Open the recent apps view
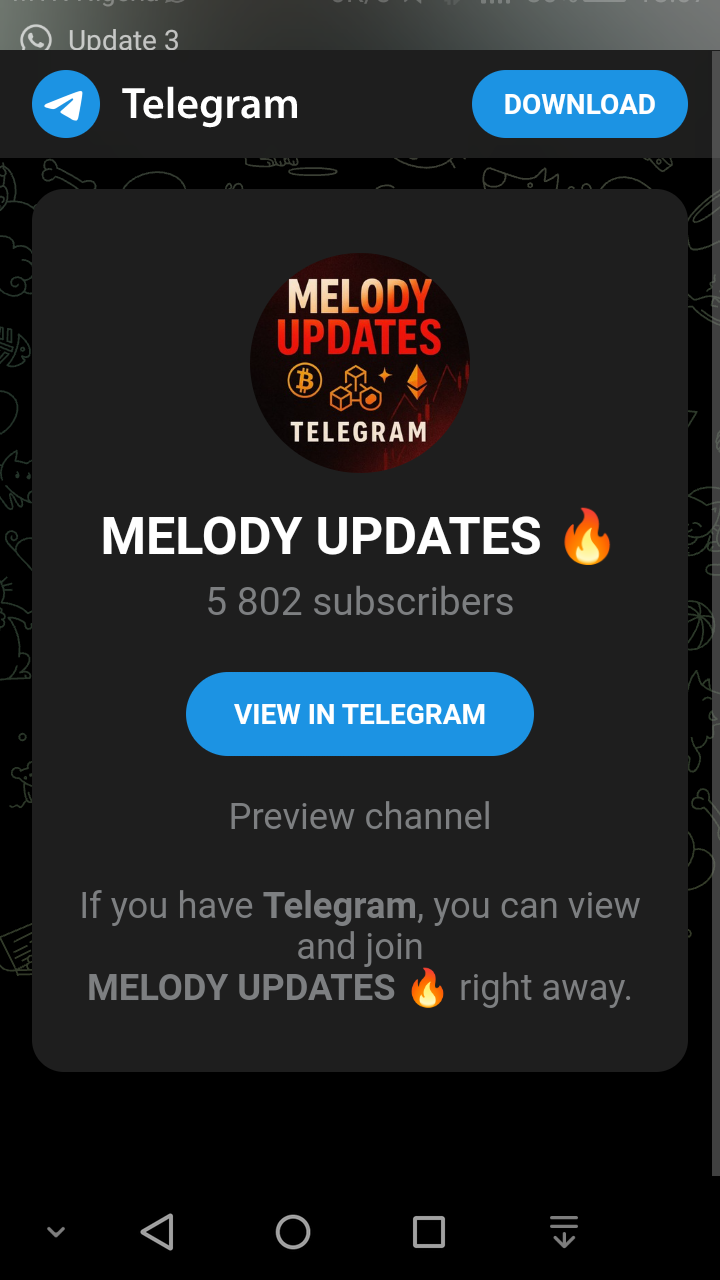The width and height of the screenshot is (720, 1280). point(429,1232)
